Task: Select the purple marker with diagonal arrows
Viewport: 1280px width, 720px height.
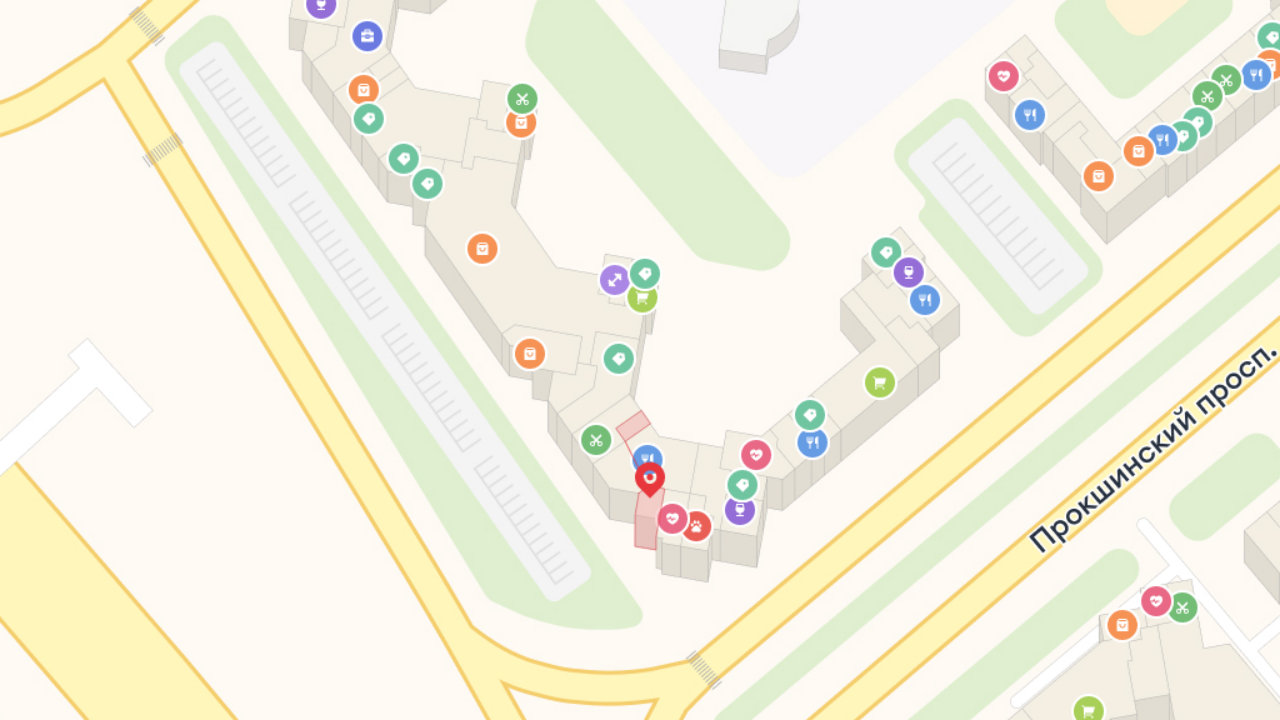Action: click(615, 280)
